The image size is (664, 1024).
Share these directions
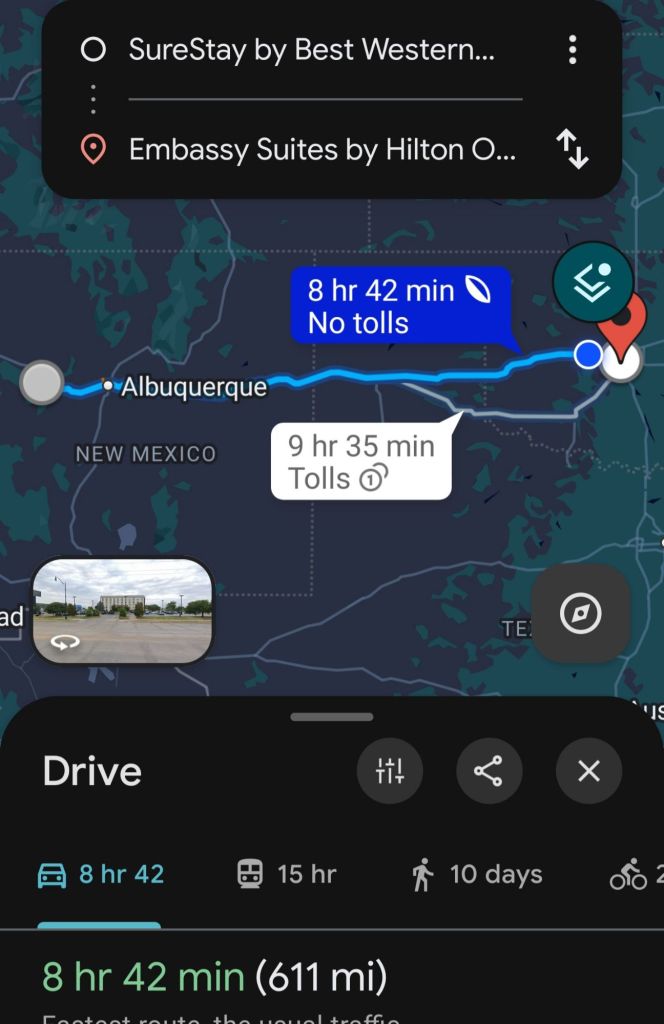click(489, 771)
